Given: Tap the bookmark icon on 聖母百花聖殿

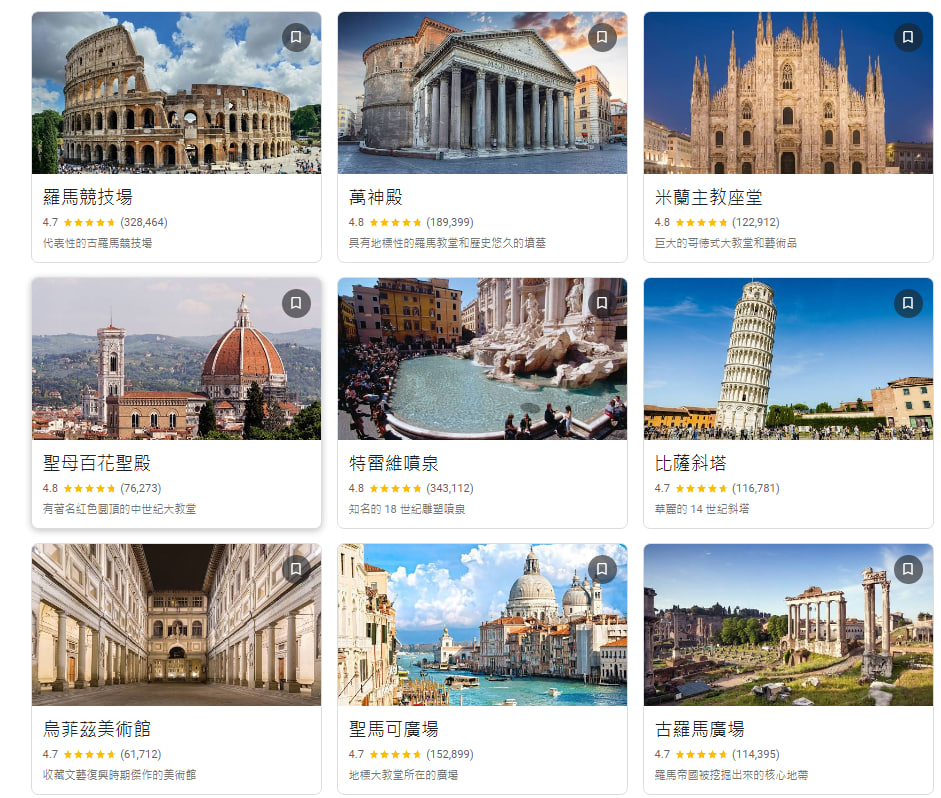Looking at the screenshot, I should 296,304.
